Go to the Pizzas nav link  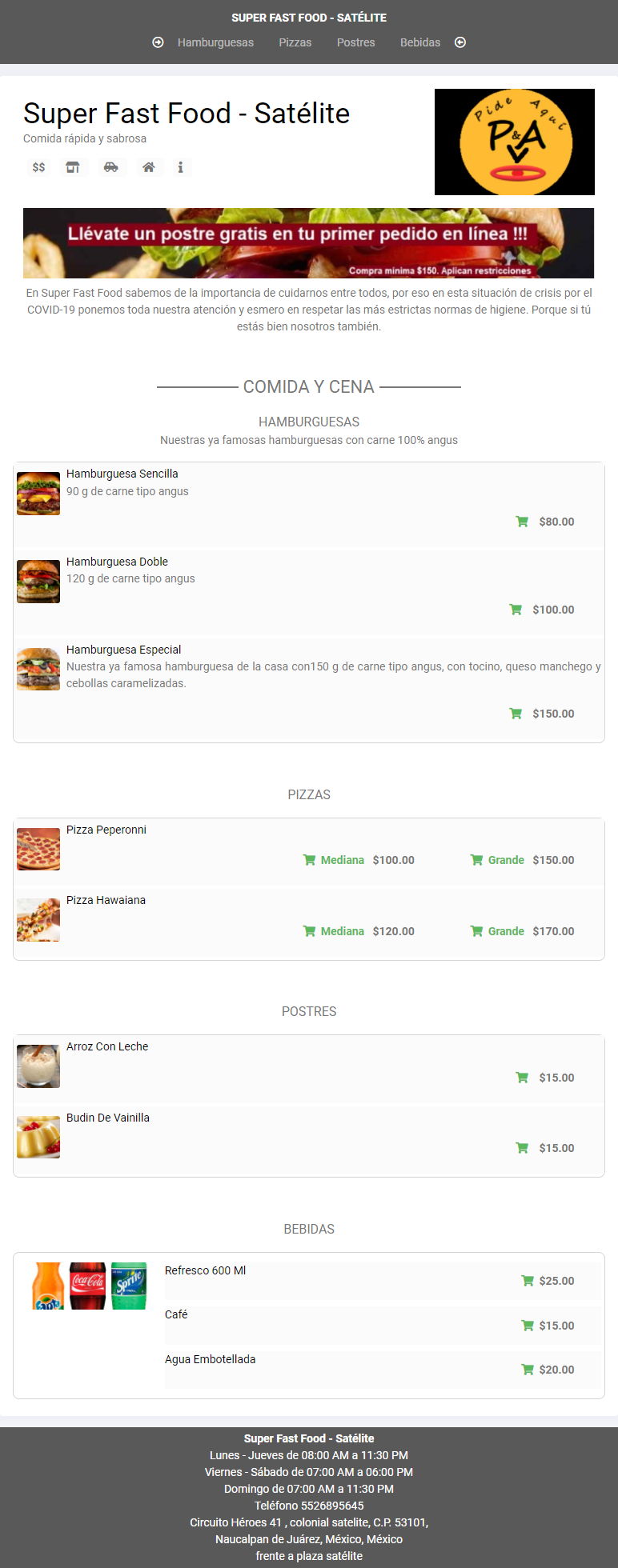(x=295, y=42)
